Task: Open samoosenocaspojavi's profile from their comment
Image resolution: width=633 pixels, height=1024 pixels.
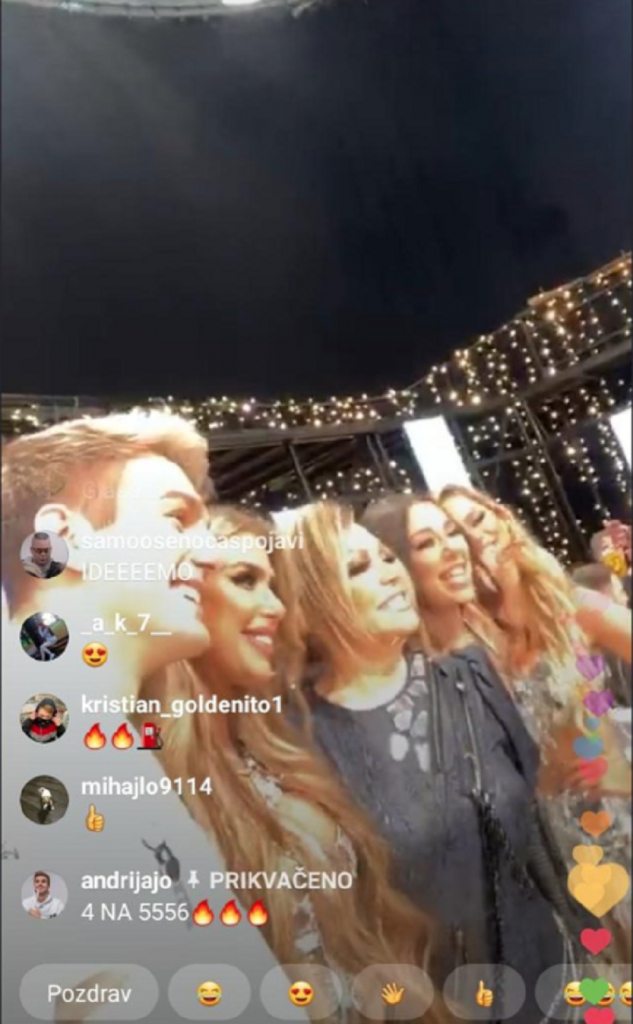Action: coord(44,555)
